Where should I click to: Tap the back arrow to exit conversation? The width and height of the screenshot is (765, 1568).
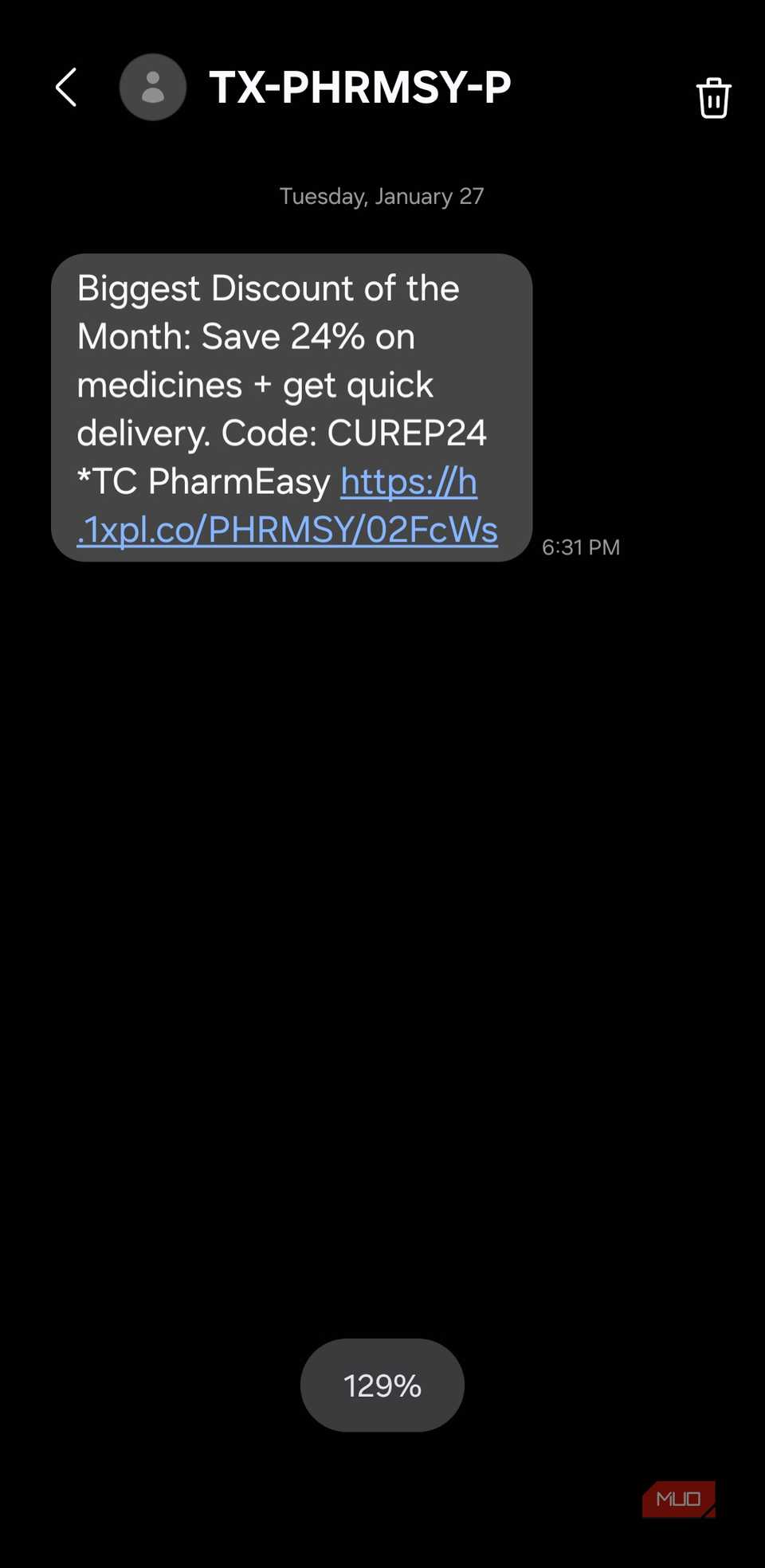[x=66, y=87]
